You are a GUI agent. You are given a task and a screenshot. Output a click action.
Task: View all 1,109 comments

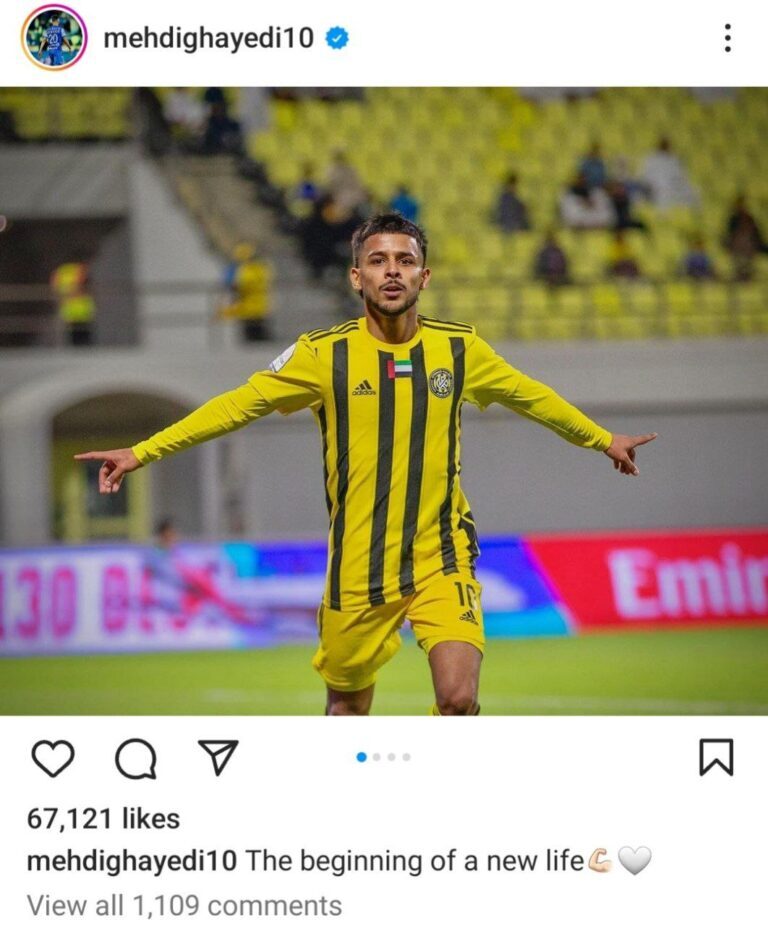[184, 906]
